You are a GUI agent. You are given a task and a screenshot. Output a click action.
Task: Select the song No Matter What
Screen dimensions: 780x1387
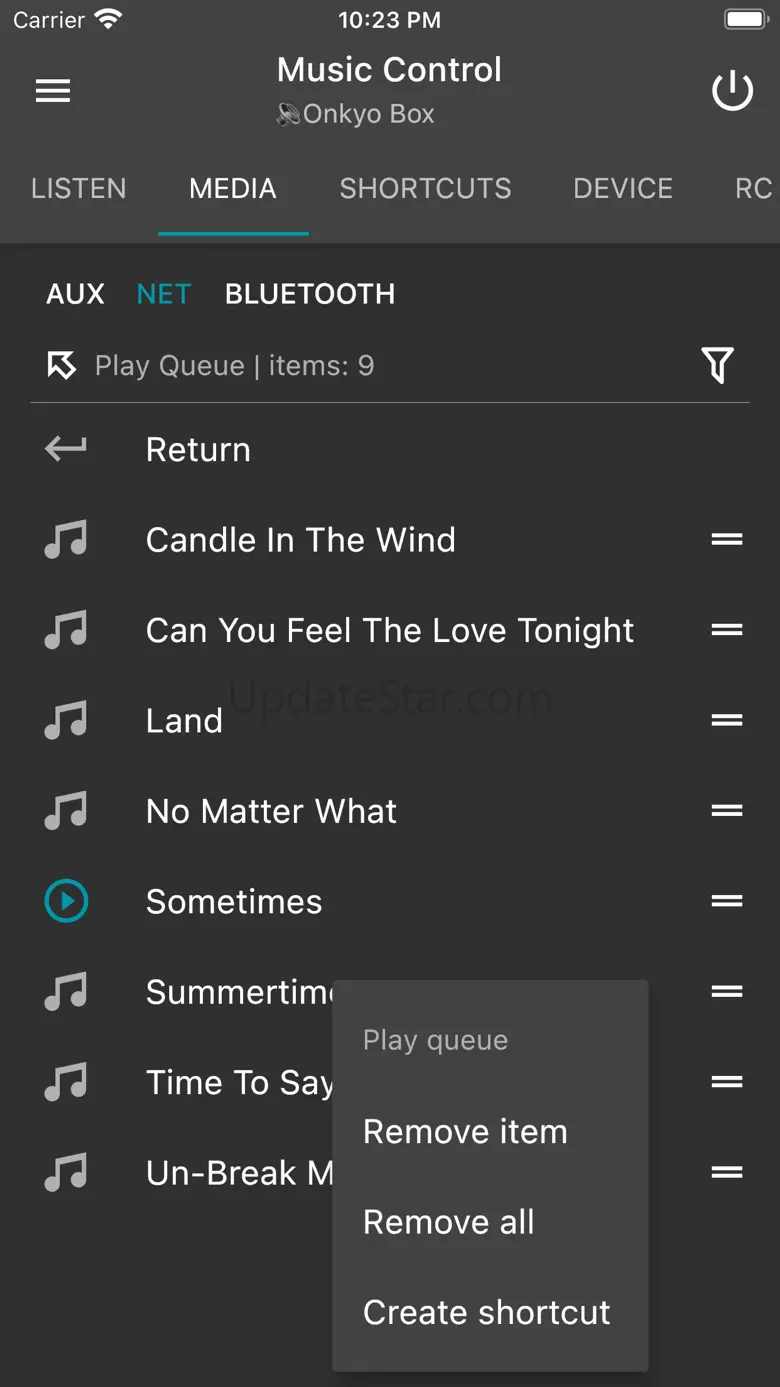click(271, 811)
